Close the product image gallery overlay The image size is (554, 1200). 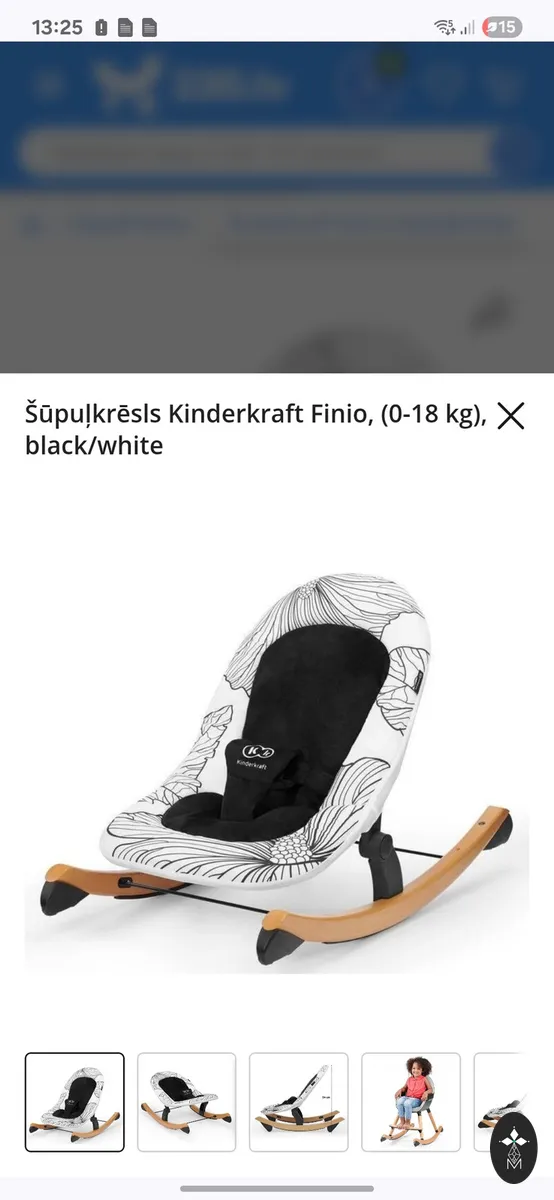[x=510, y=416]
